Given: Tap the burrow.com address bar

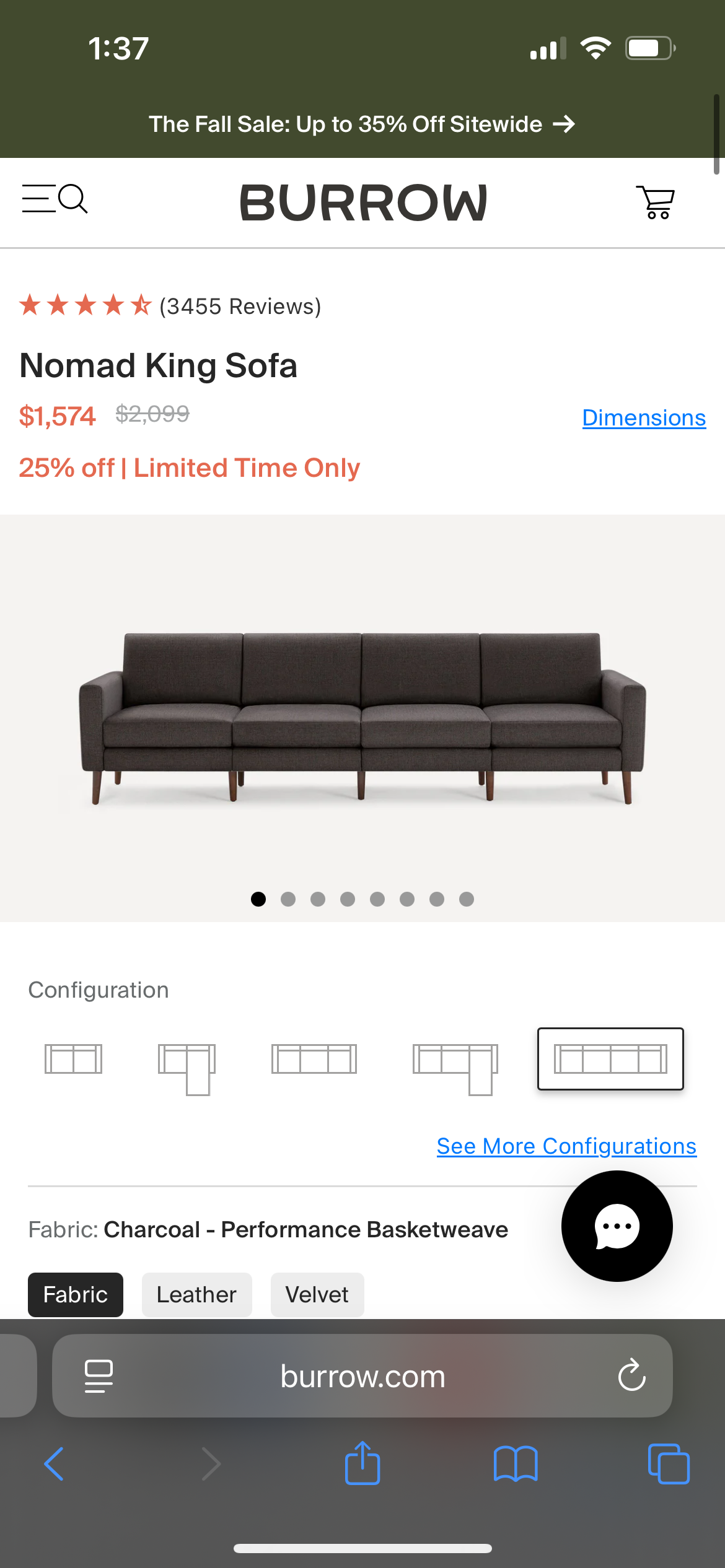Looking at the screenshot, I should (362, 1376).
